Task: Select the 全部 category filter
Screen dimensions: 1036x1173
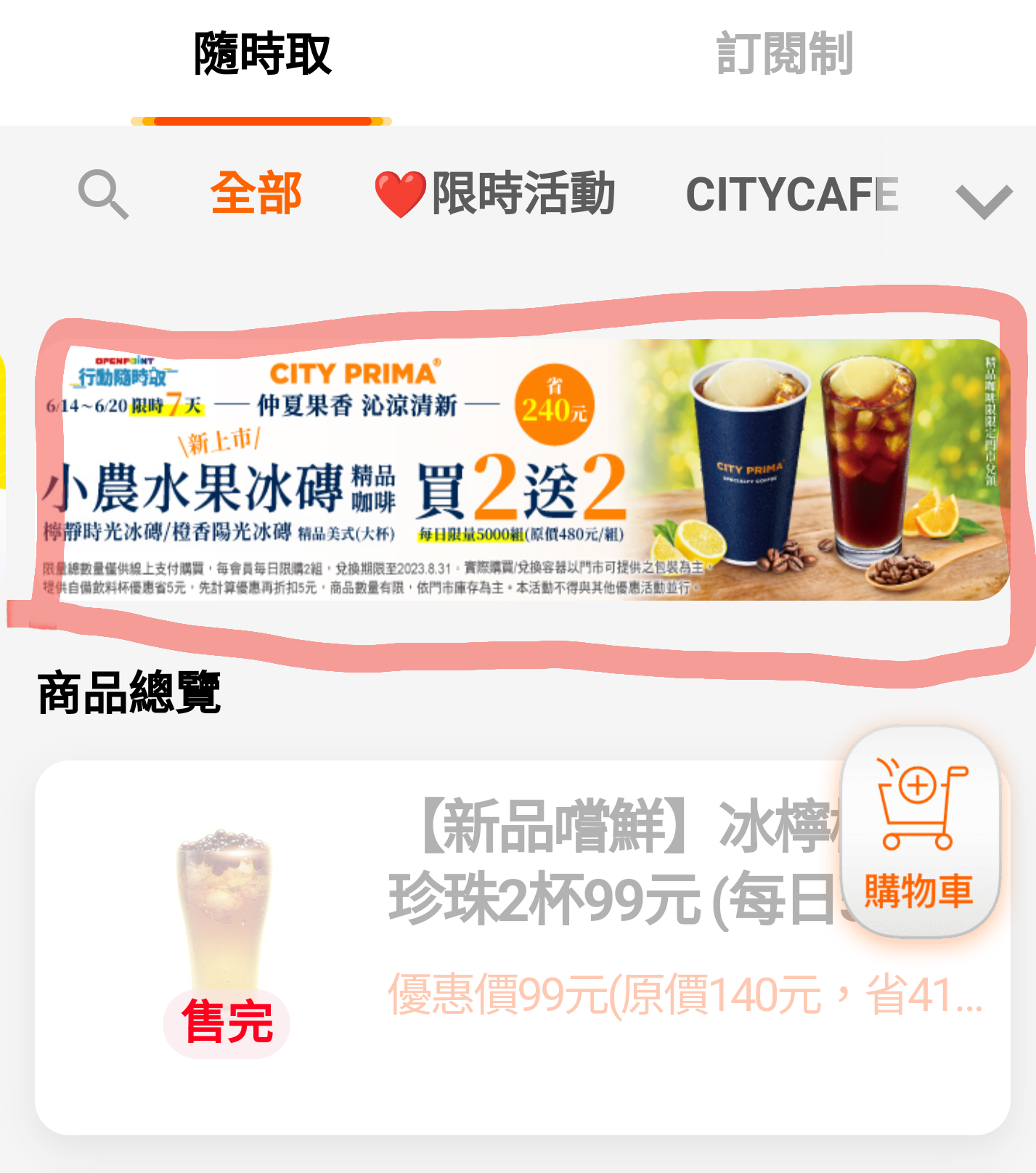Action: (x=256, y=194)
